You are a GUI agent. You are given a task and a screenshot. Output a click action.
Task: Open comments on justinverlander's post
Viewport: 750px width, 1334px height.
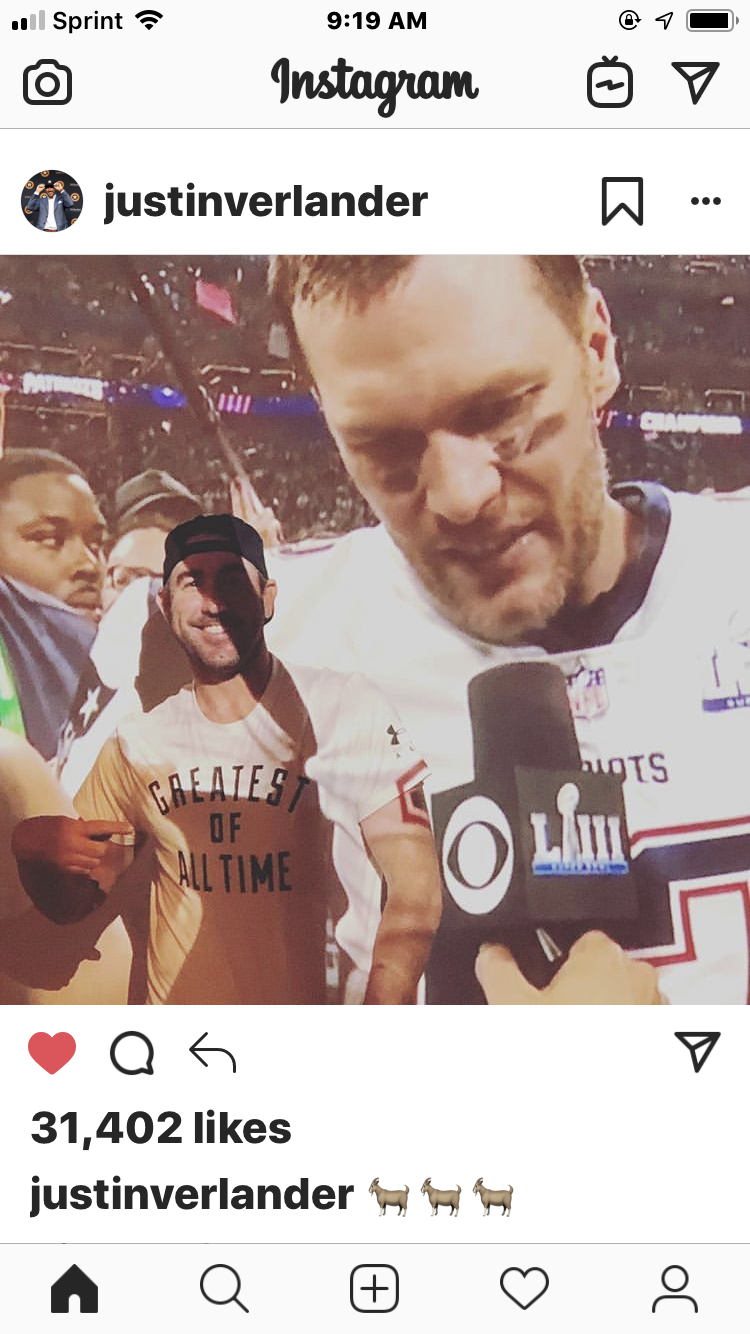[x=132, y=1053]
